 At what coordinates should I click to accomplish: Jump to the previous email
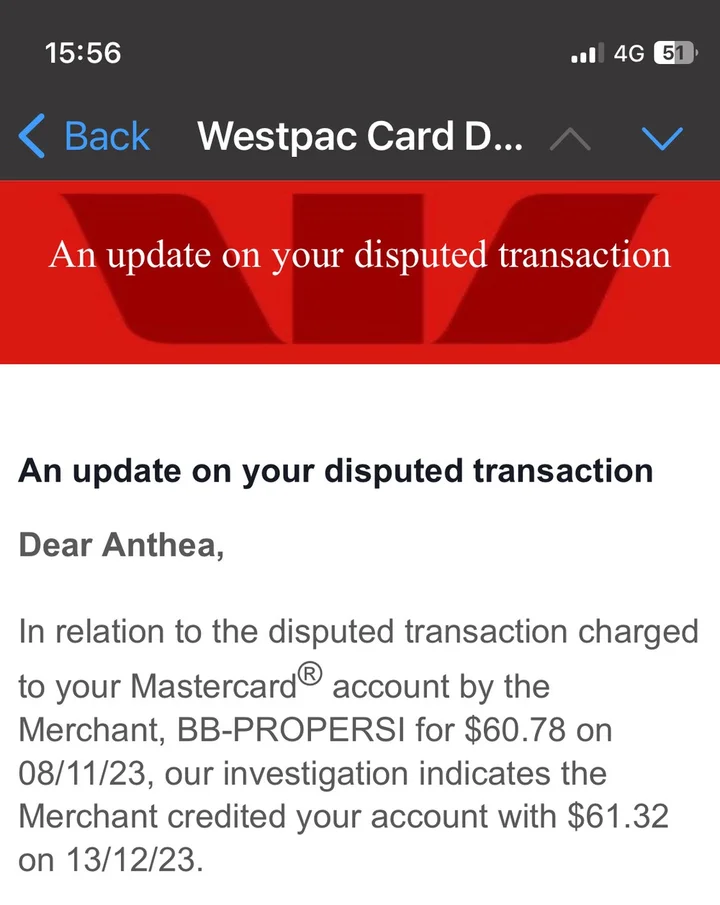(570, 140)
